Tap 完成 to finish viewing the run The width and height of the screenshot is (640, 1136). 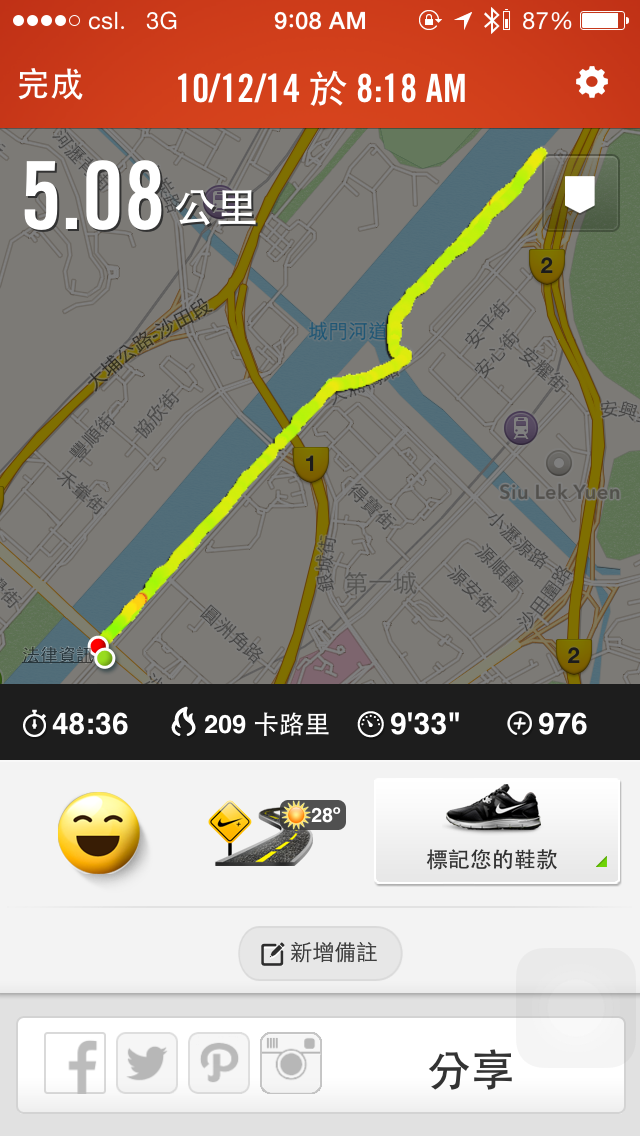[50, 86]
